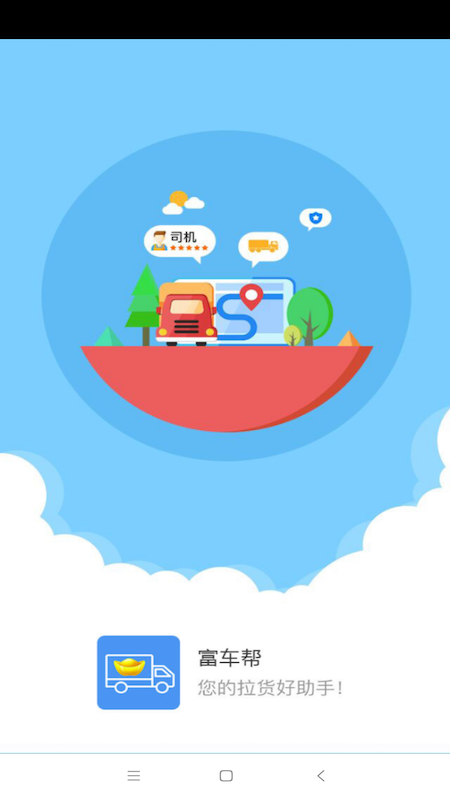Viewport: 450px width, 800px height.
Task: Tap the system back arrow
Action: pyautogui.click(x=320, y=776)
